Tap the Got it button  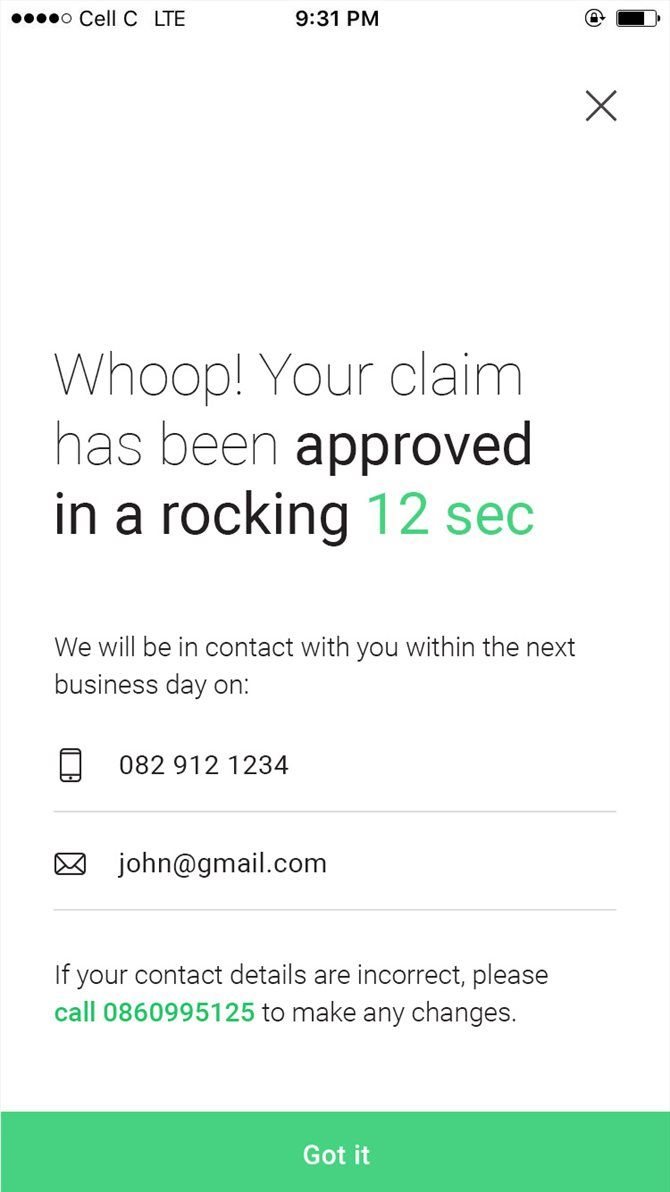(335, 1154)
